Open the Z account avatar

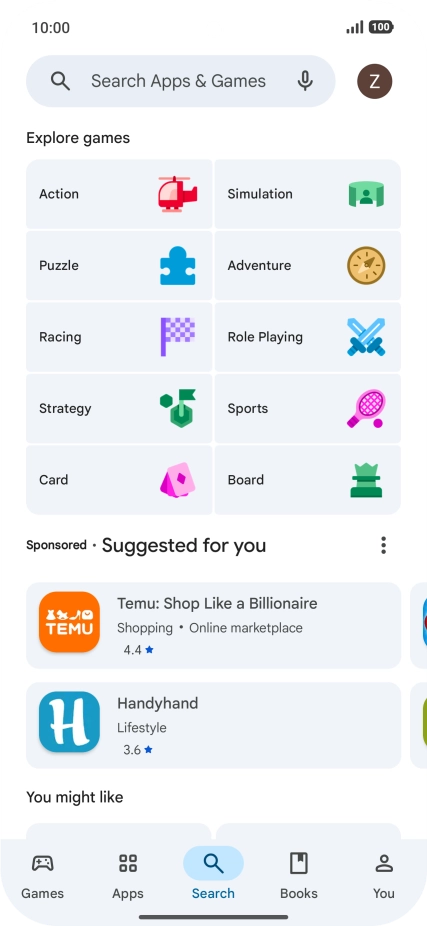point(374,81)
